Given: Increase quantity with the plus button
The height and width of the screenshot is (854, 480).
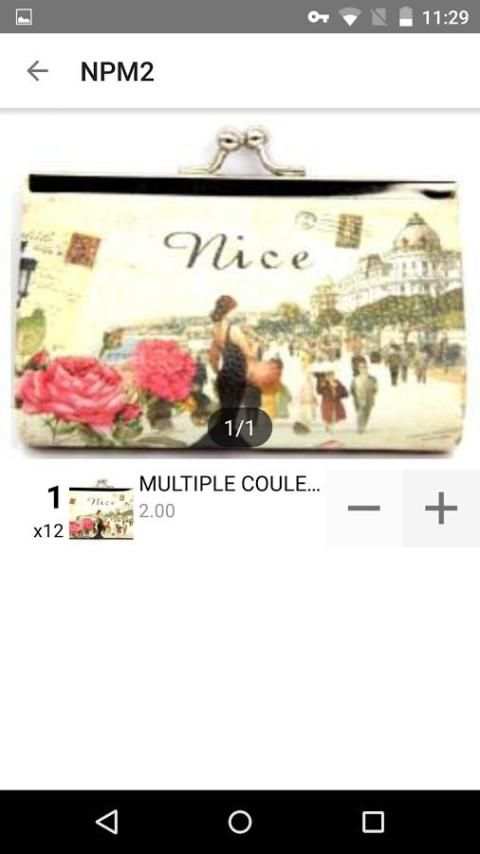Looking at the screenshot, I should pyautogui.click(x=441, y=508).
